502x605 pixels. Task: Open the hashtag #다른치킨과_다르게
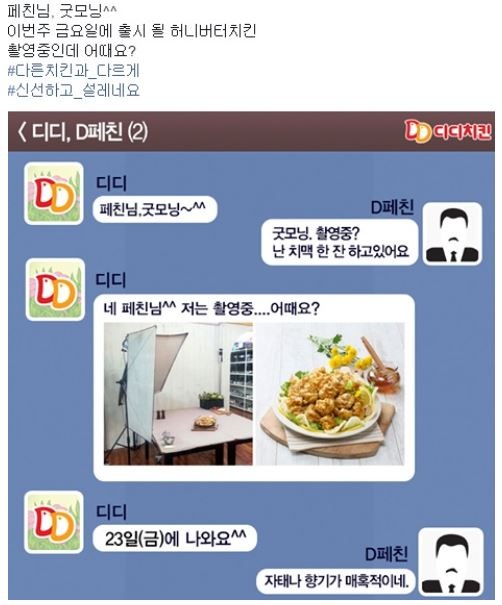(73, 71)
